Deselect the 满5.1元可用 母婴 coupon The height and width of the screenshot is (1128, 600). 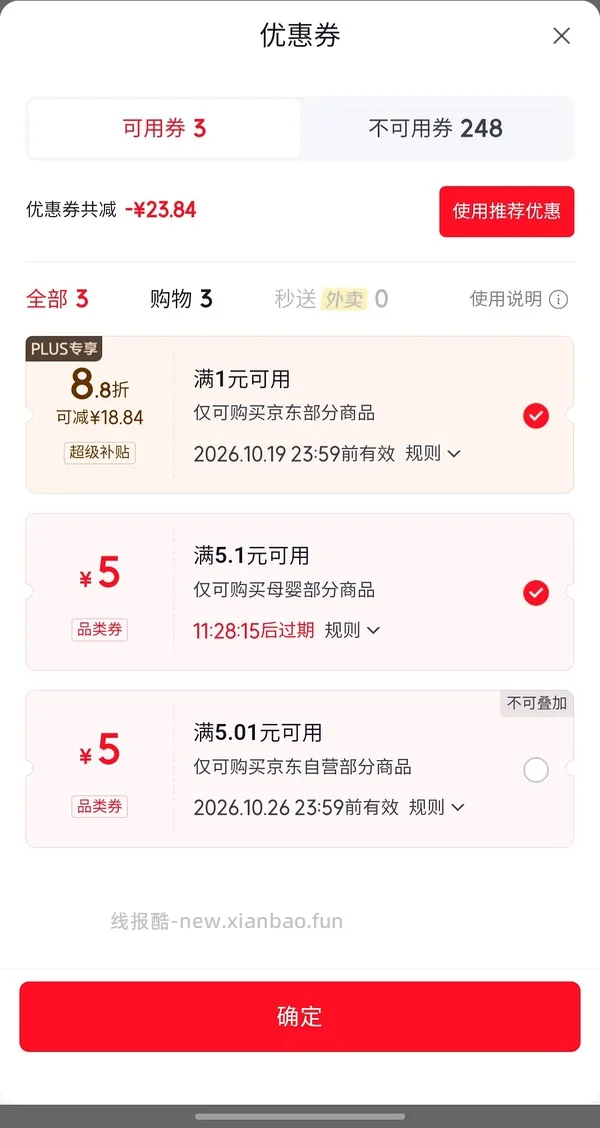536,593
